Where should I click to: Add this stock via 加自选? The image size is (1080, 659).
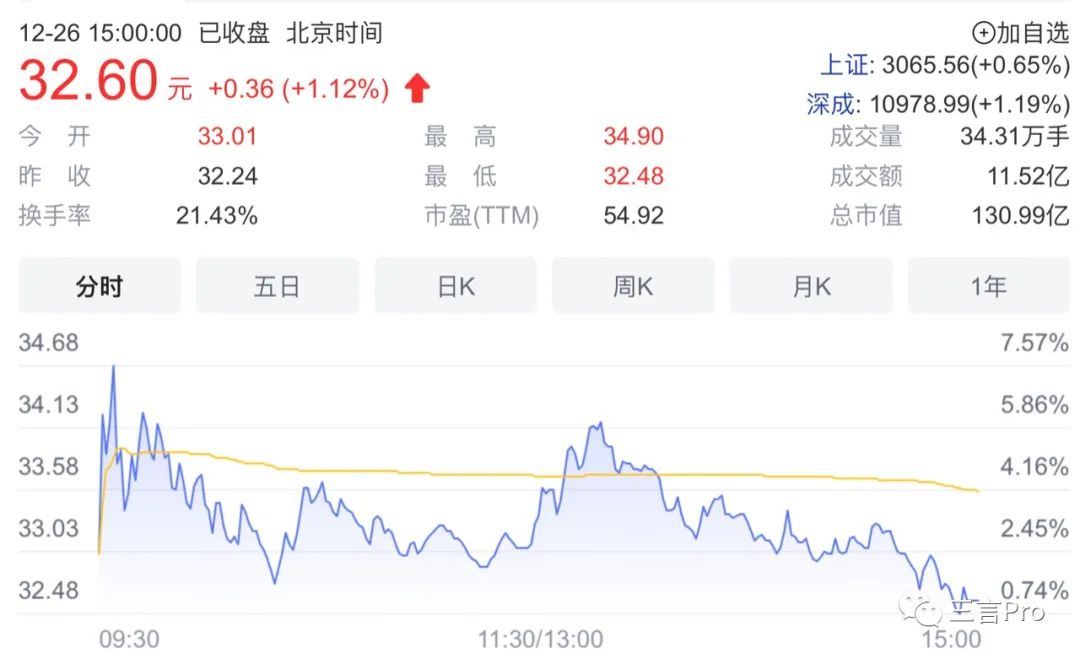click(1020, 33)
